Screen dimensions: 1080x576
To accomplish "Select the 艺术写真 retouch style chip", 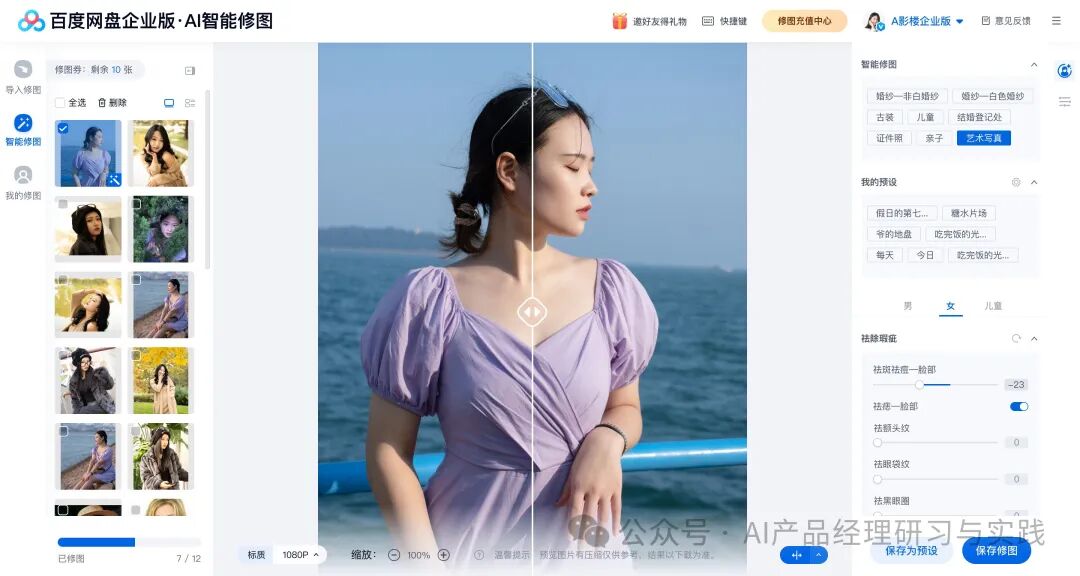I will pos(983,138).
